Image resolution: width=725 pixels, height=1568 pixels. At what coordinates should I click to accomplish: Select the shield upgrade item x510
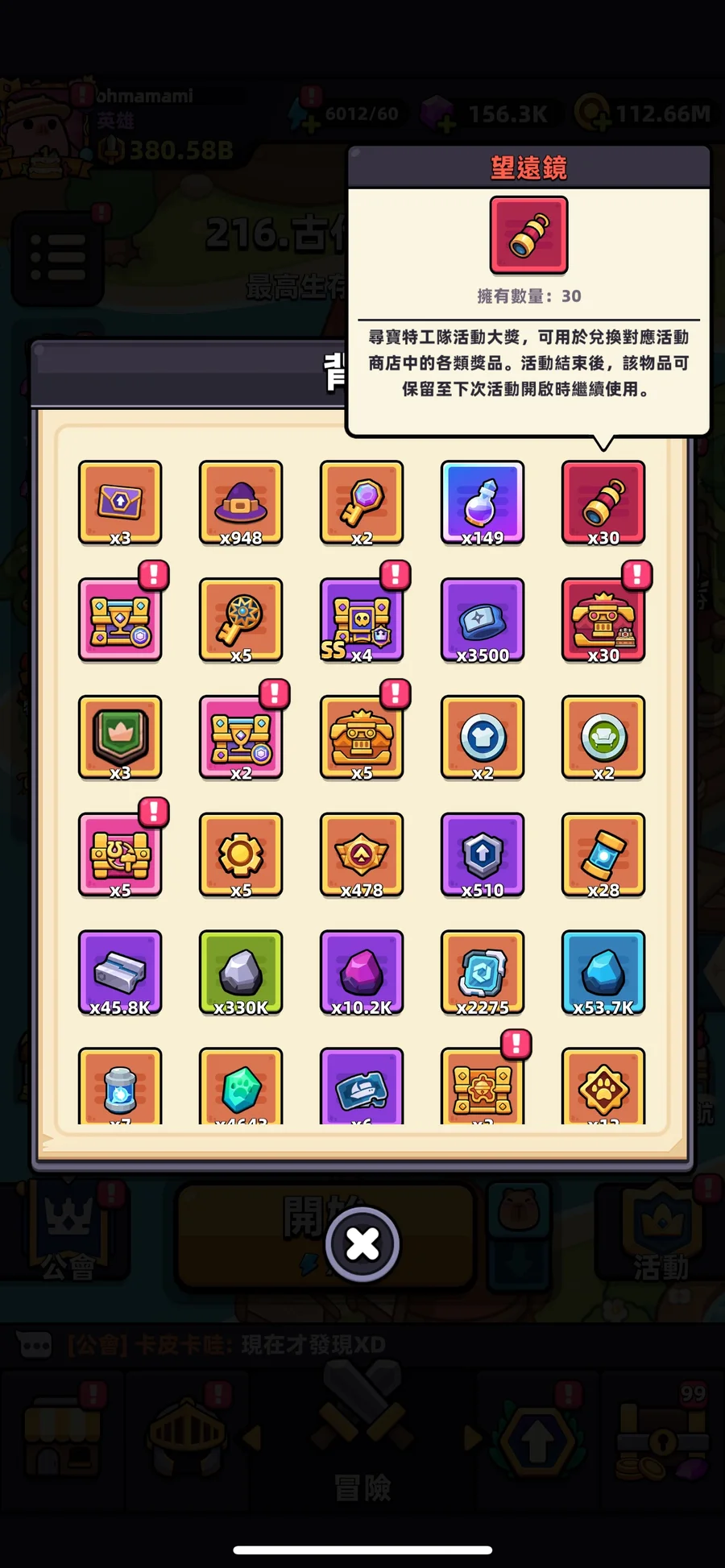(483, 855)
